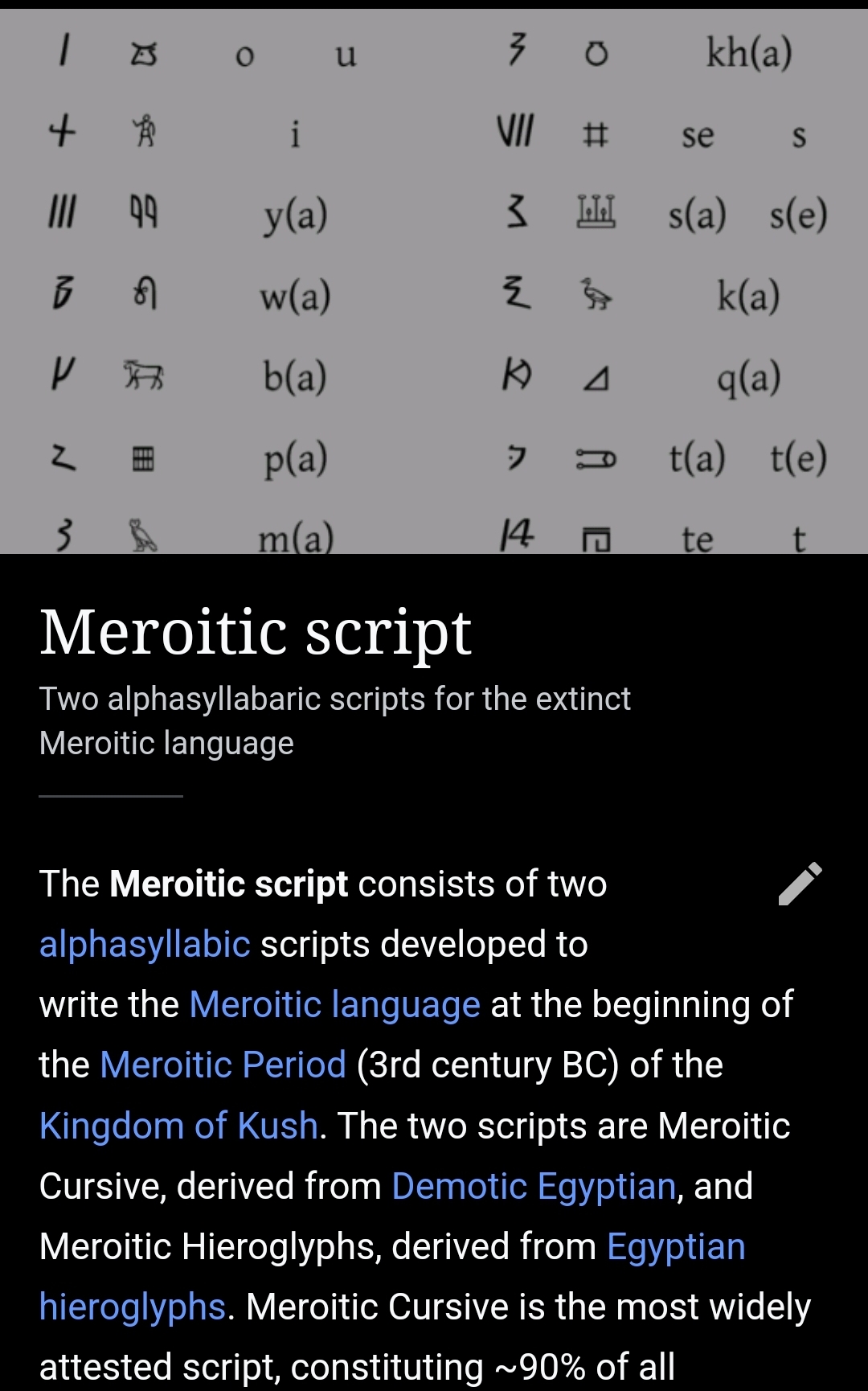This screenshot has width=868, height=1391.
Task: Open the Kingdom of Kush article
Action: tap(179, 1126)
